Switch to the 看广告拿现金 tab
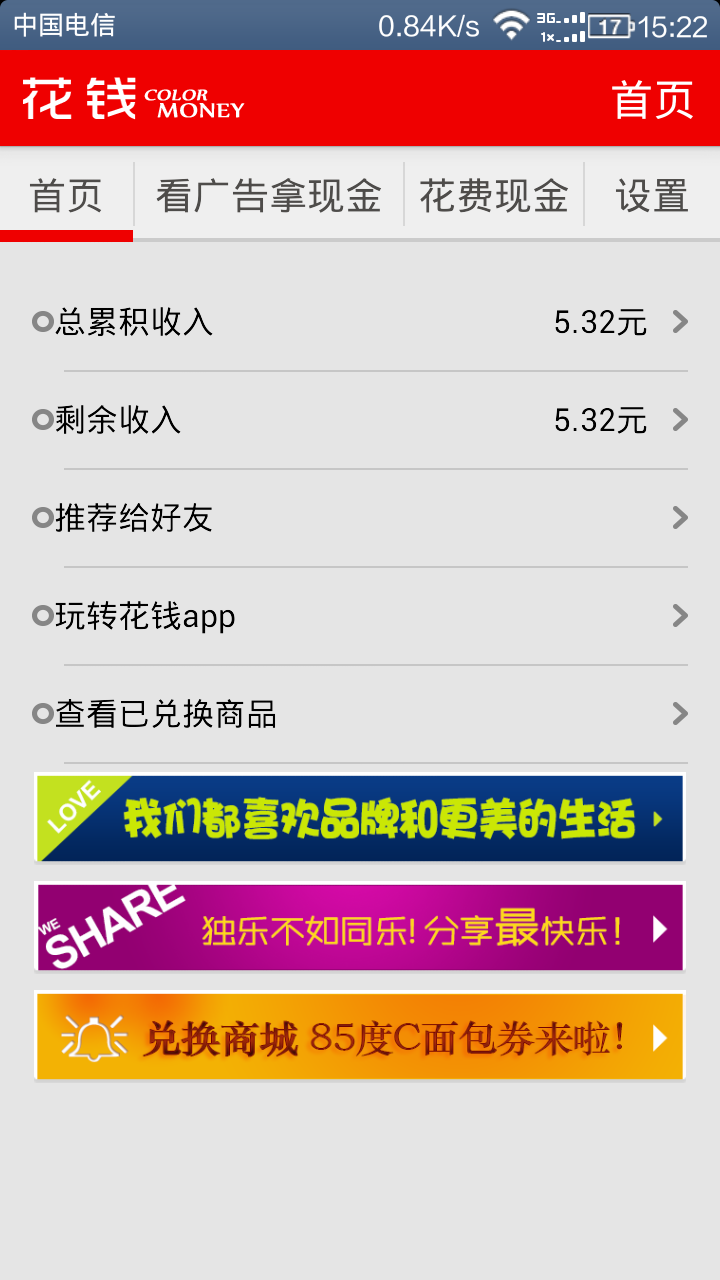 point(268,195)
